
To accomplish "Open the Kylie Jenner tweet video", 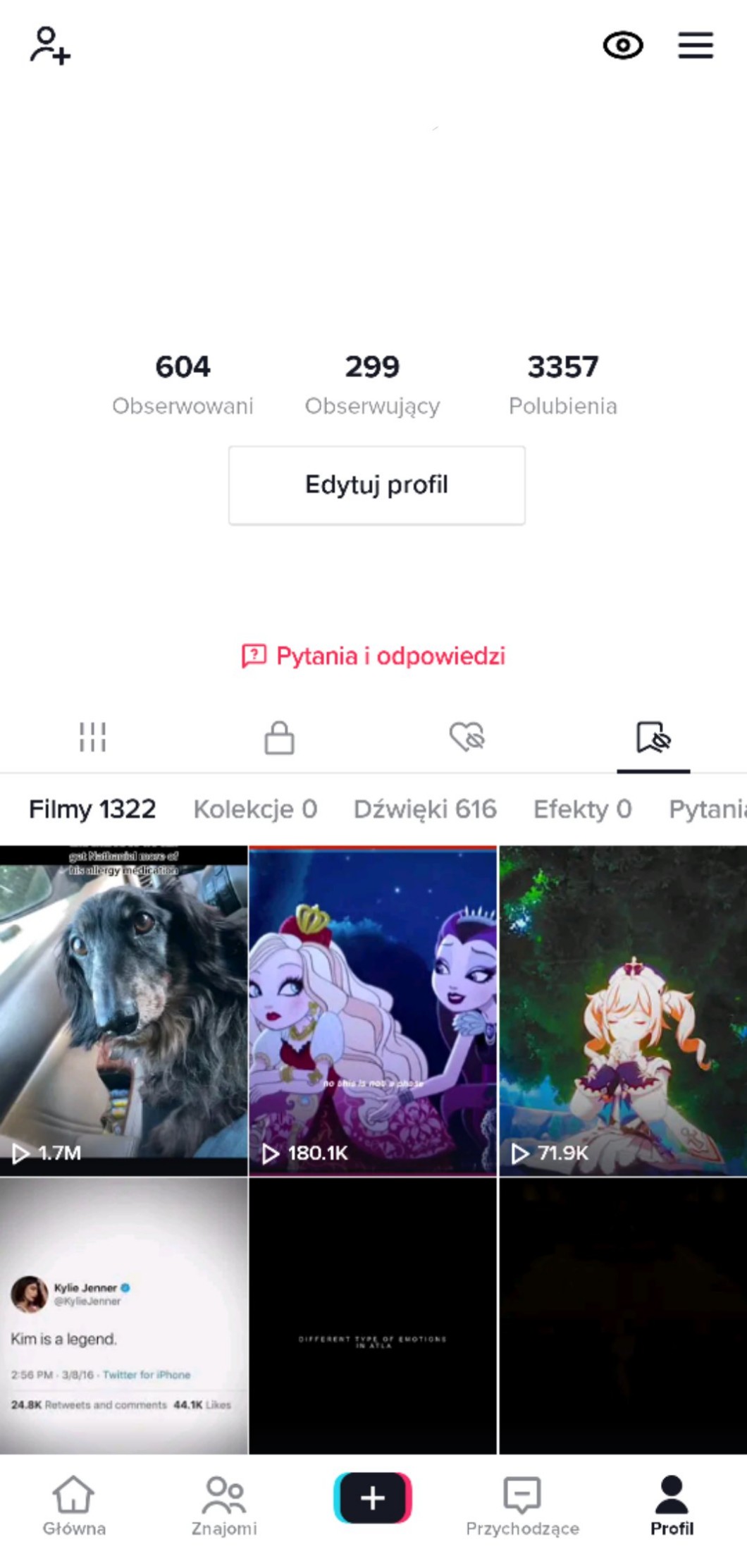I will tap(123, 1315).
